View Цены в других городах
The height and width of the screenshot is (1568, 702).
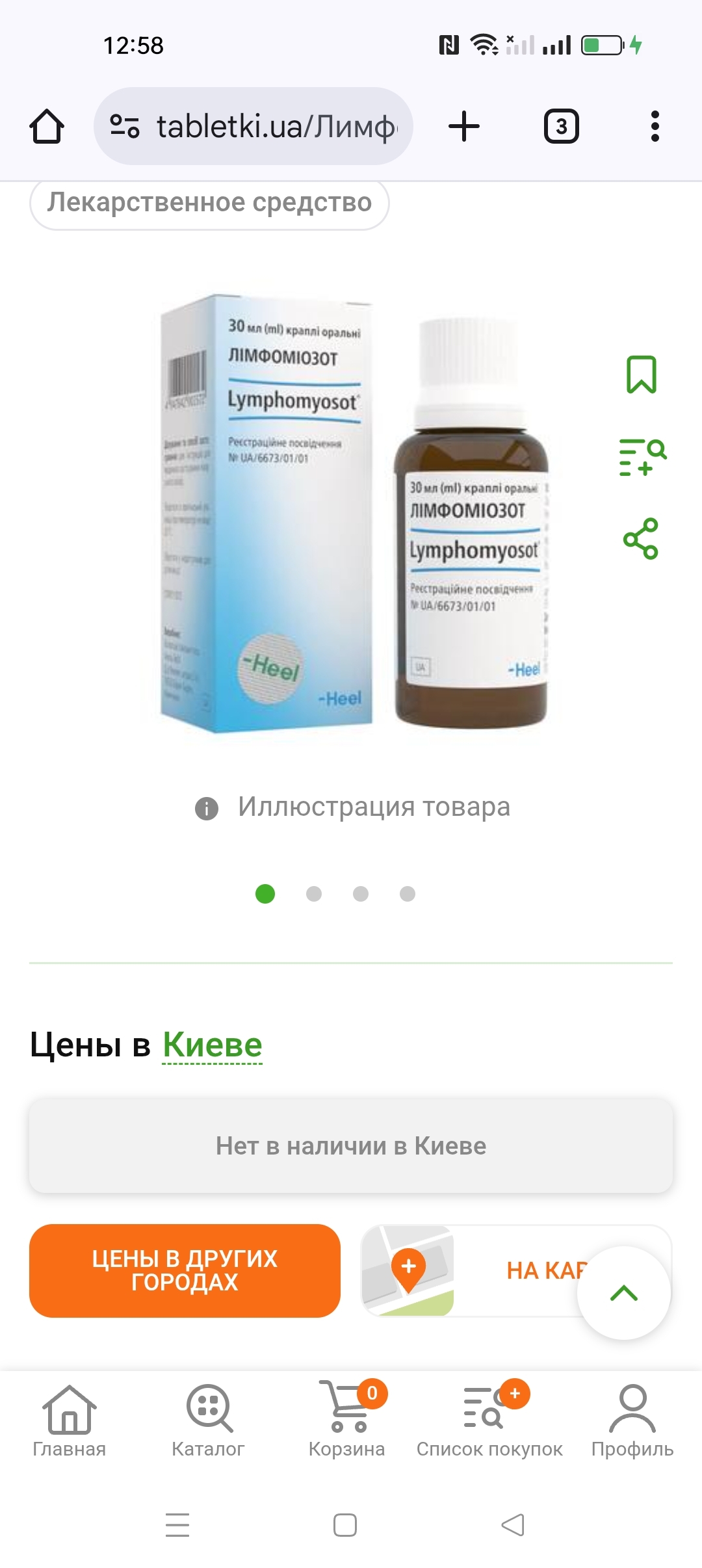tap(185, 1271)
